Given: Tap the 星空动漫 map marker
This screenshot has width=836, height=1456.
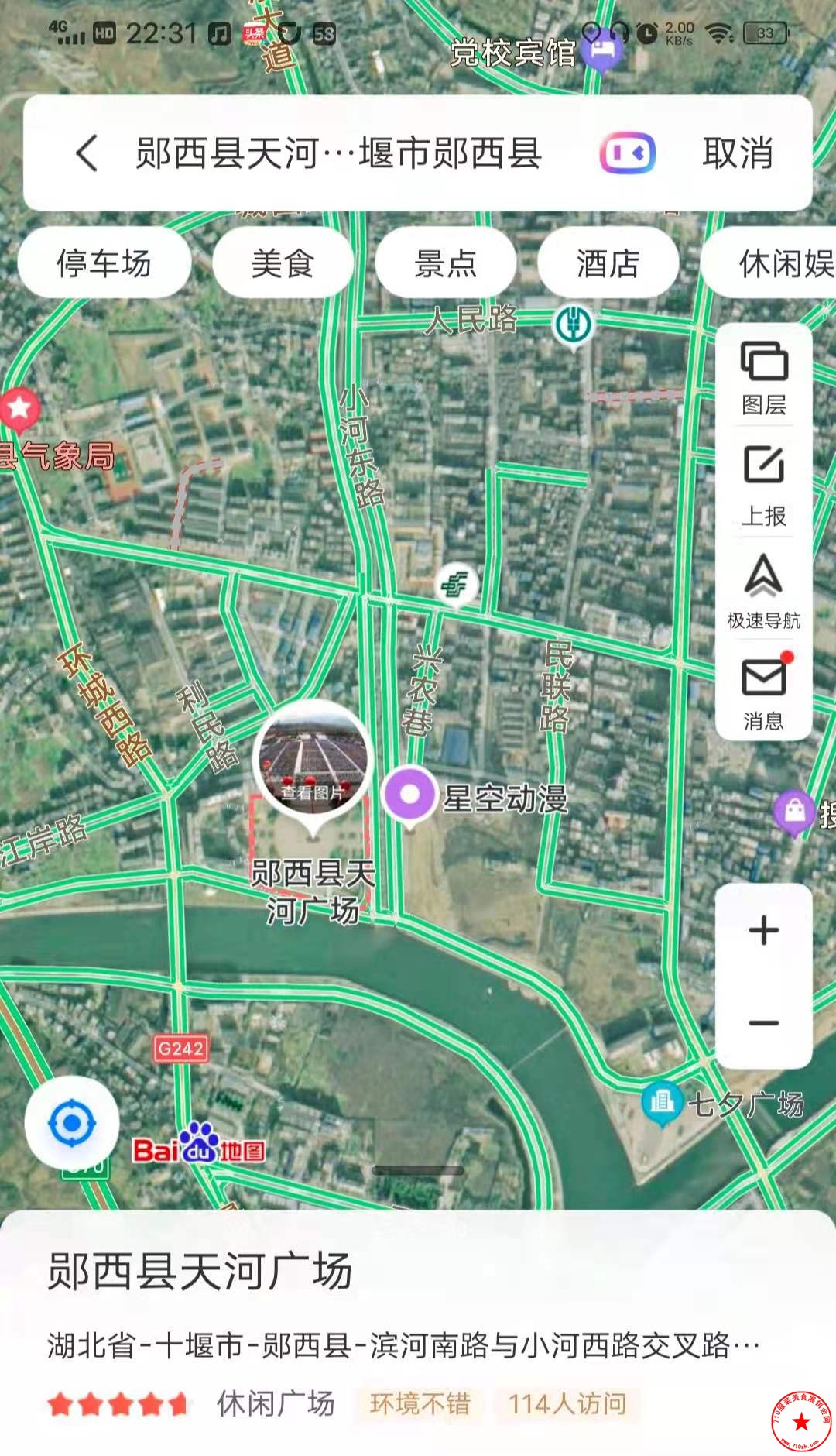Looking at the screenshot, I should 410,795.
